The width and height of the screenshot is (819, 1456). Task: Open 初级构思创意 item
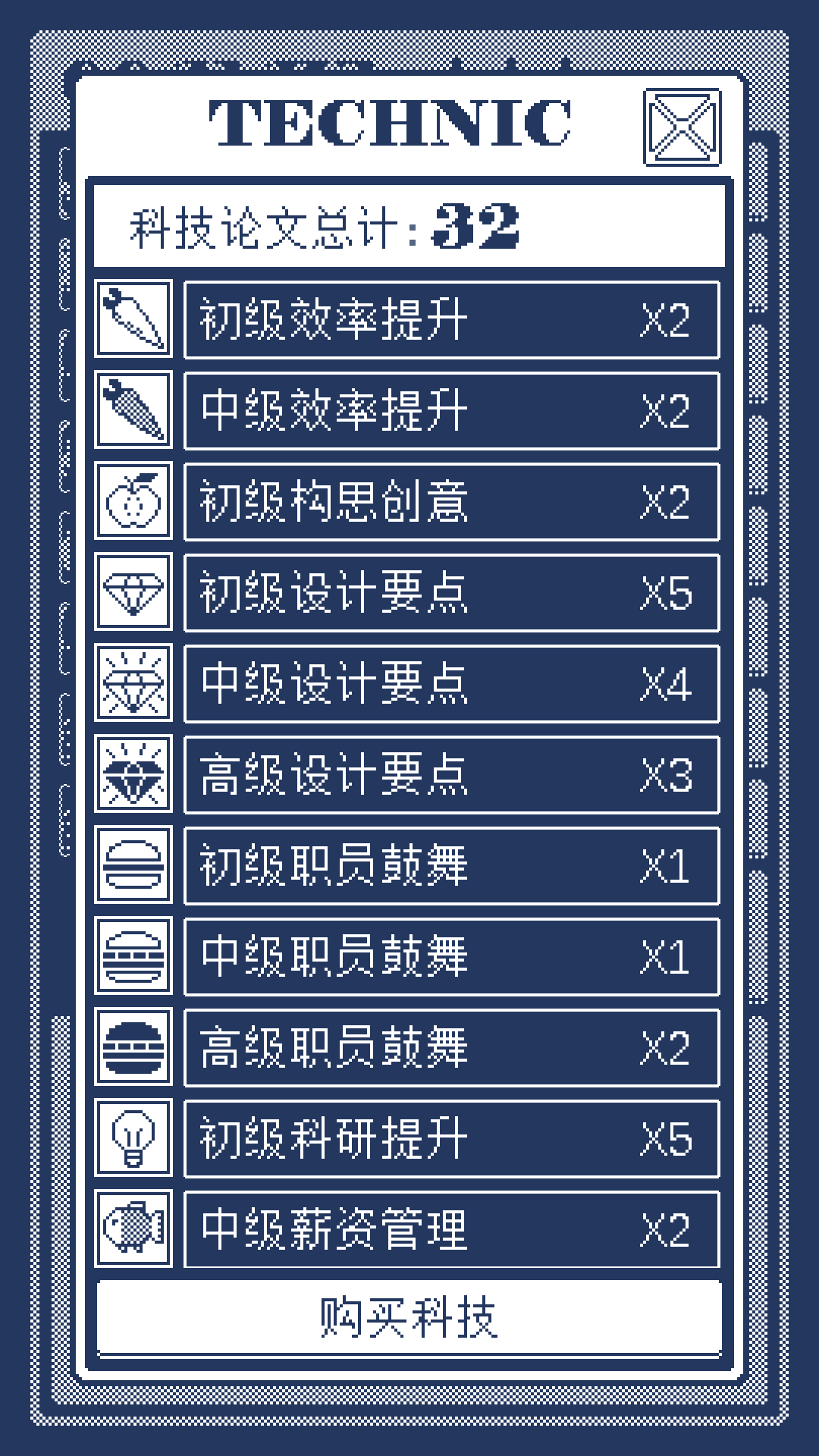(451, 502)
